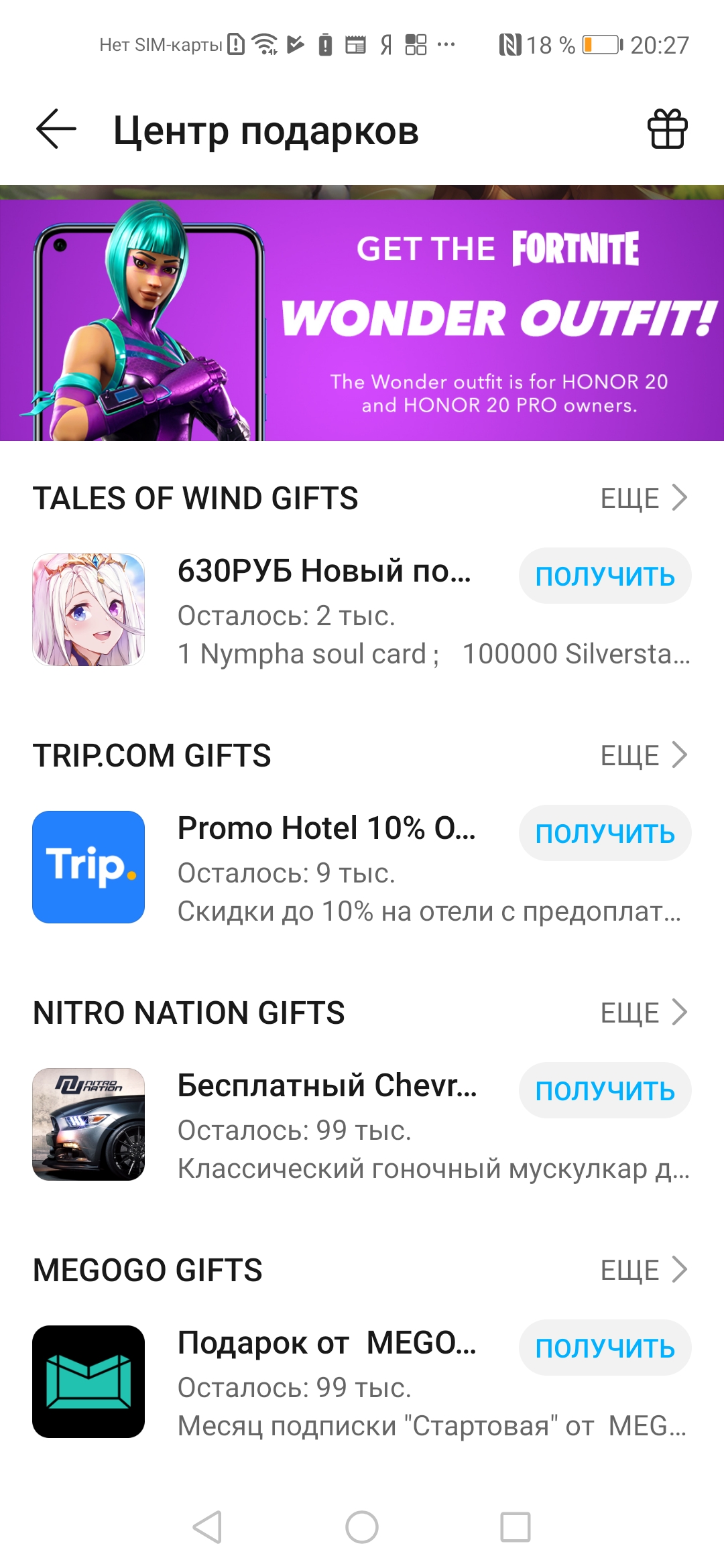Open the Fortnite Wonder Outfit banner
The width and height of the screenshot is (724, 1568).
pyautogui.click(x=362, y=320)
